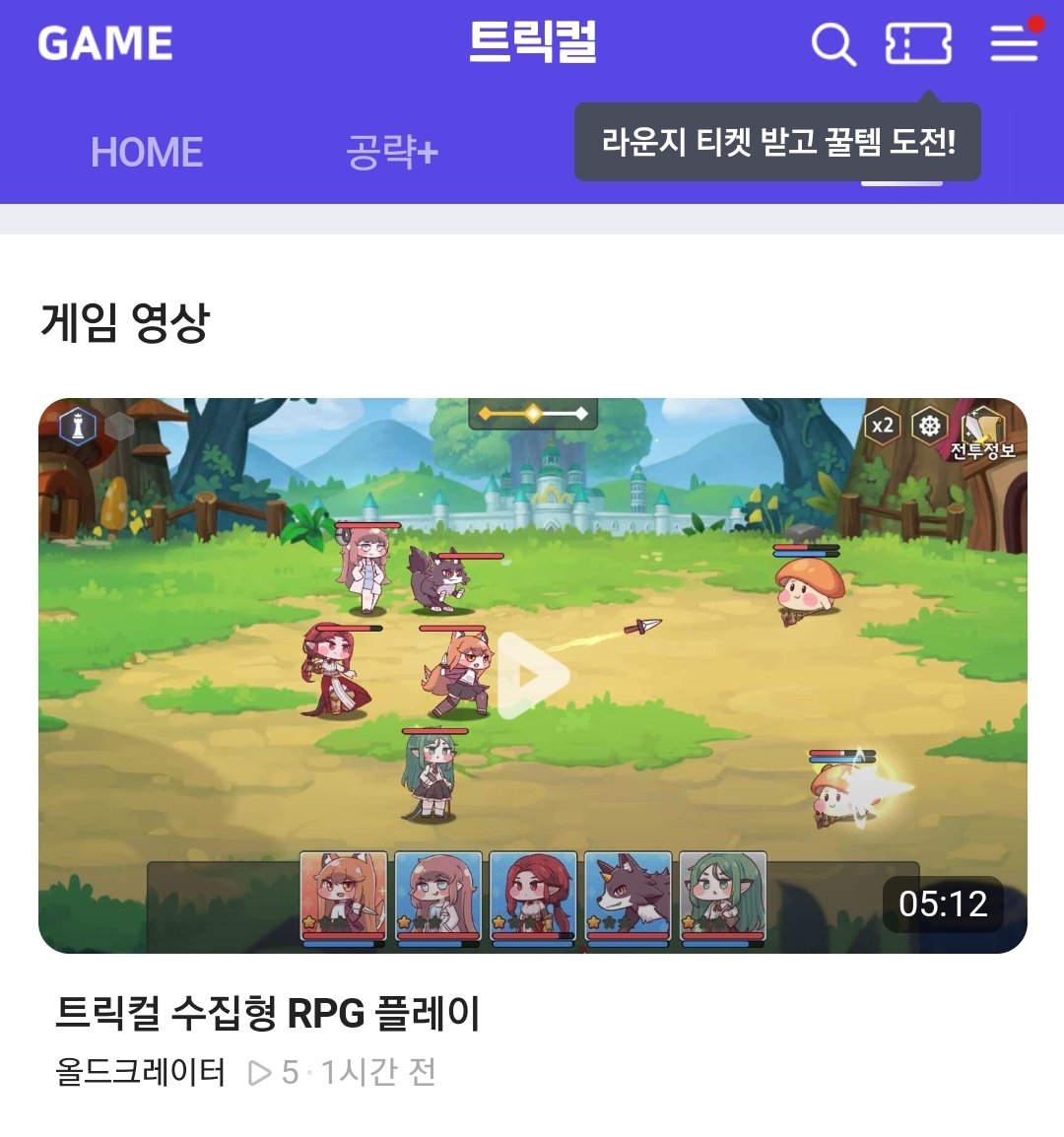The width and height of the screenshot is (1064, 1137).
Task: Open the lounge ticket icon
Action: tap(918, 44)
